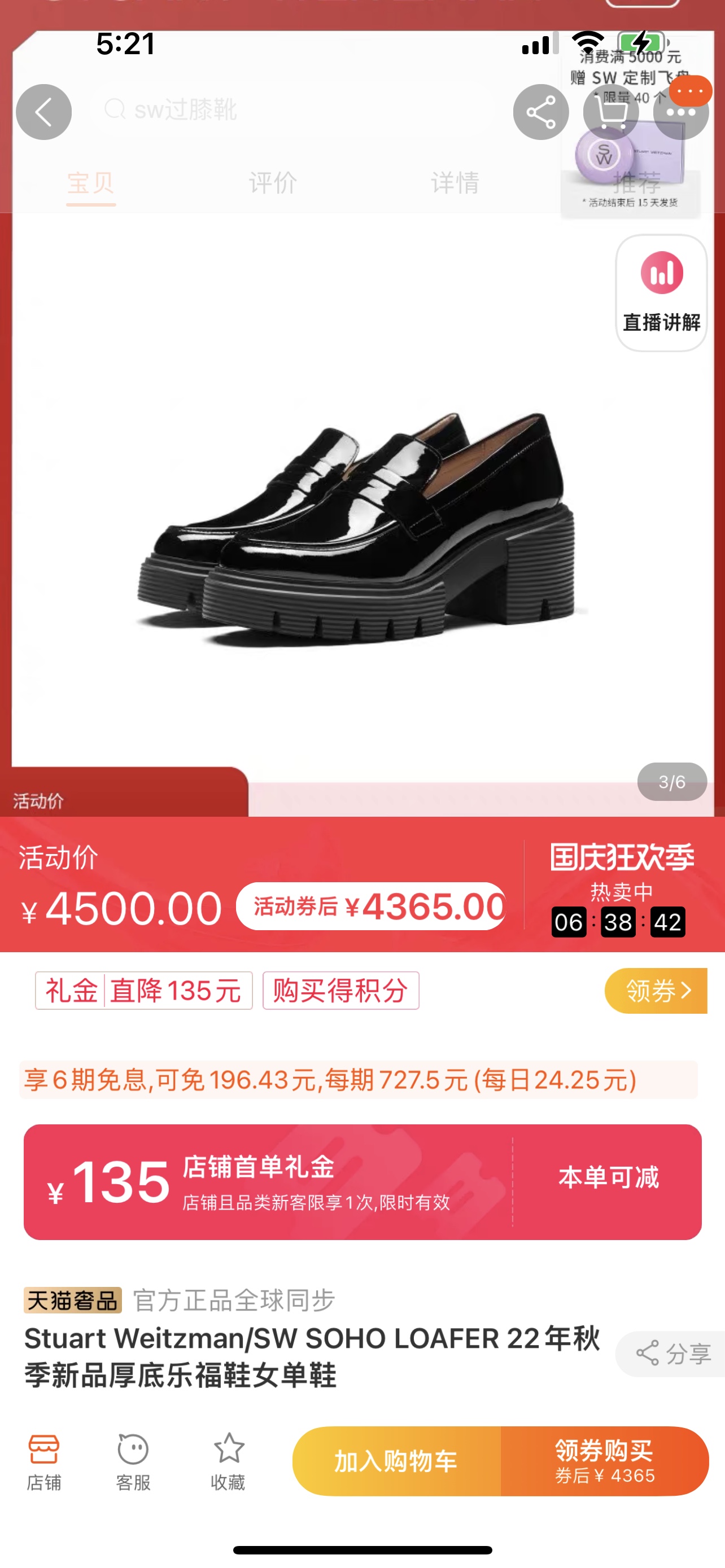This screenshot has height=1568, width=725.
Task: Open the shopping cart icon
Action: [610, 112]
